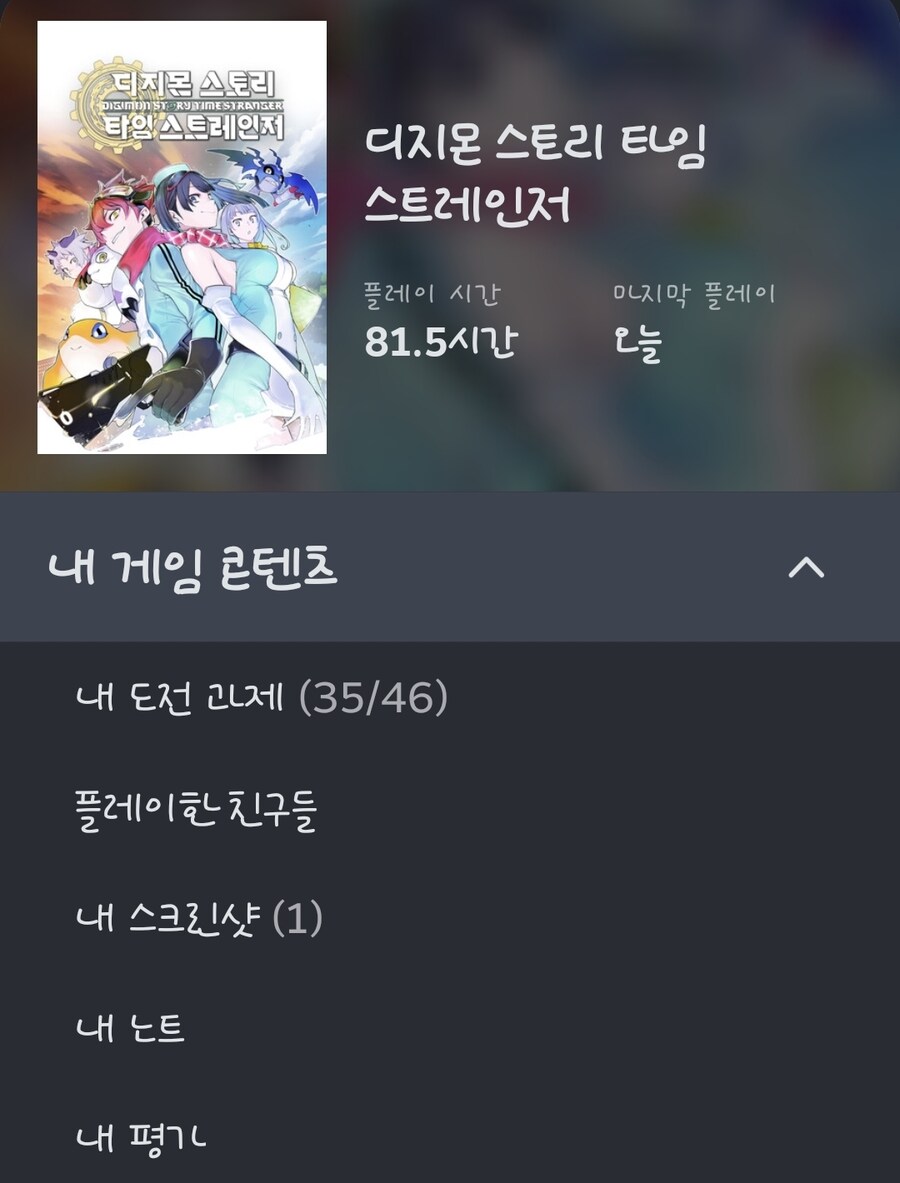Screen dimensions: 900x1183
Task: Collapse the 내 게임 콘텐츠 section
Action: [x=805, y=567]
